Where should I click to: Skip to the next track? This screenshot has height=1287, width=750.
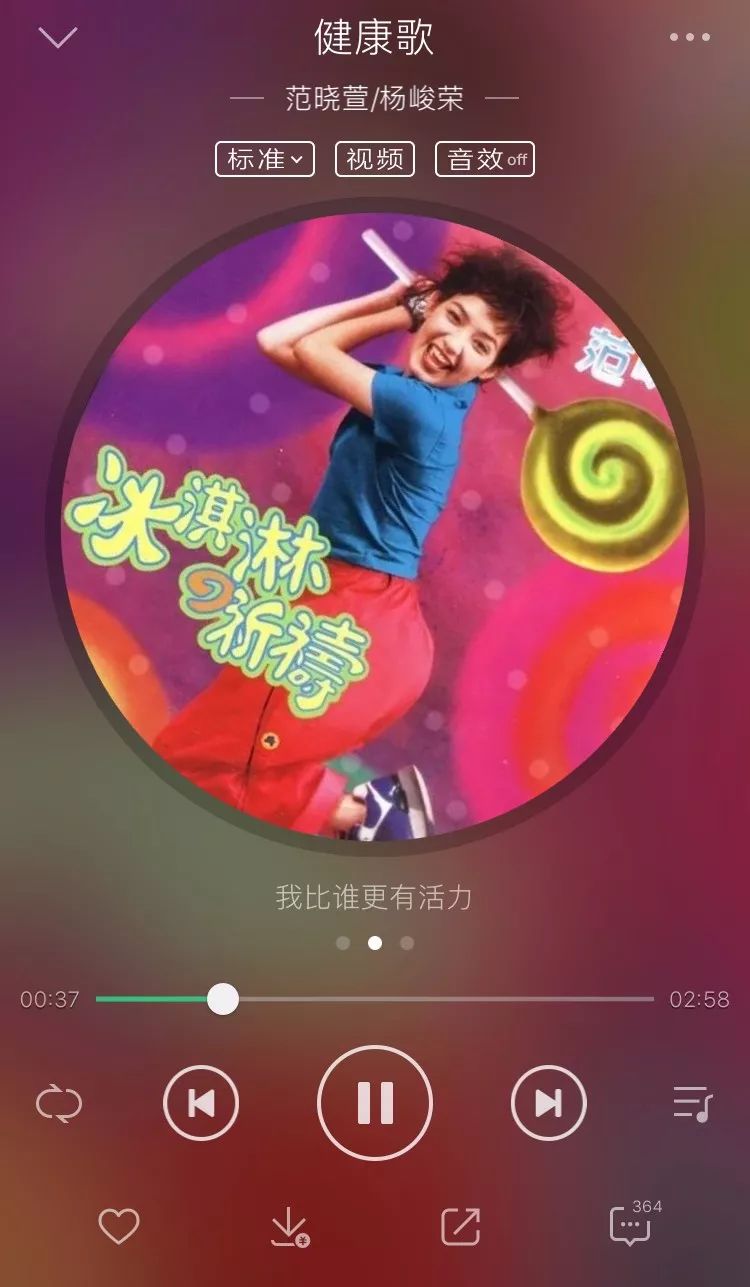pyautogui.click(x=548, y=1103)
